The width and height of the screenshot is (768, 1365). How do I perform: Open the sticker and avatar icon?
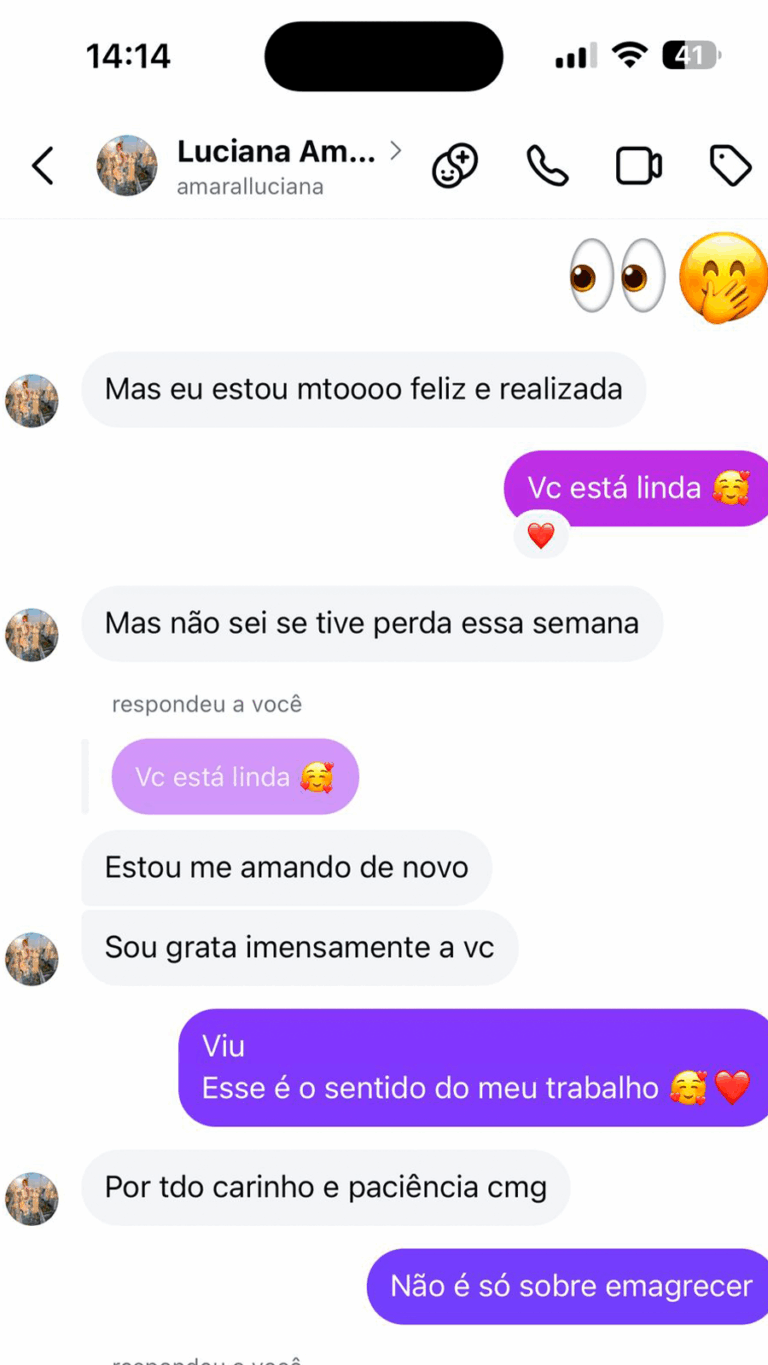tap(454, 166)
